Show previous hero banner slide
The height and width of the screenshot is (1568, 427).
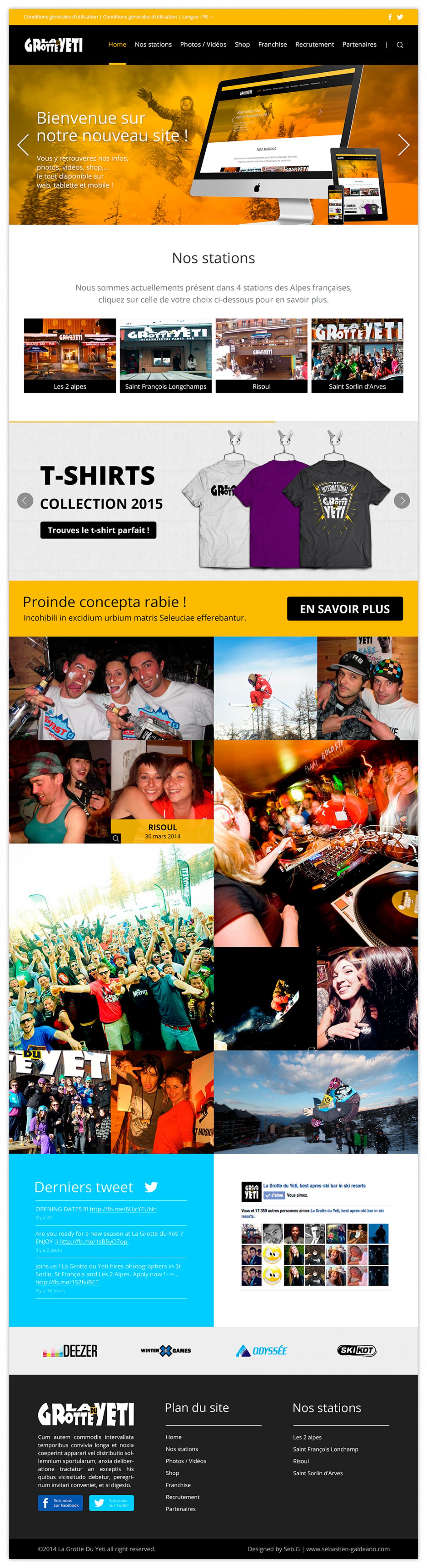pos(24,145)
